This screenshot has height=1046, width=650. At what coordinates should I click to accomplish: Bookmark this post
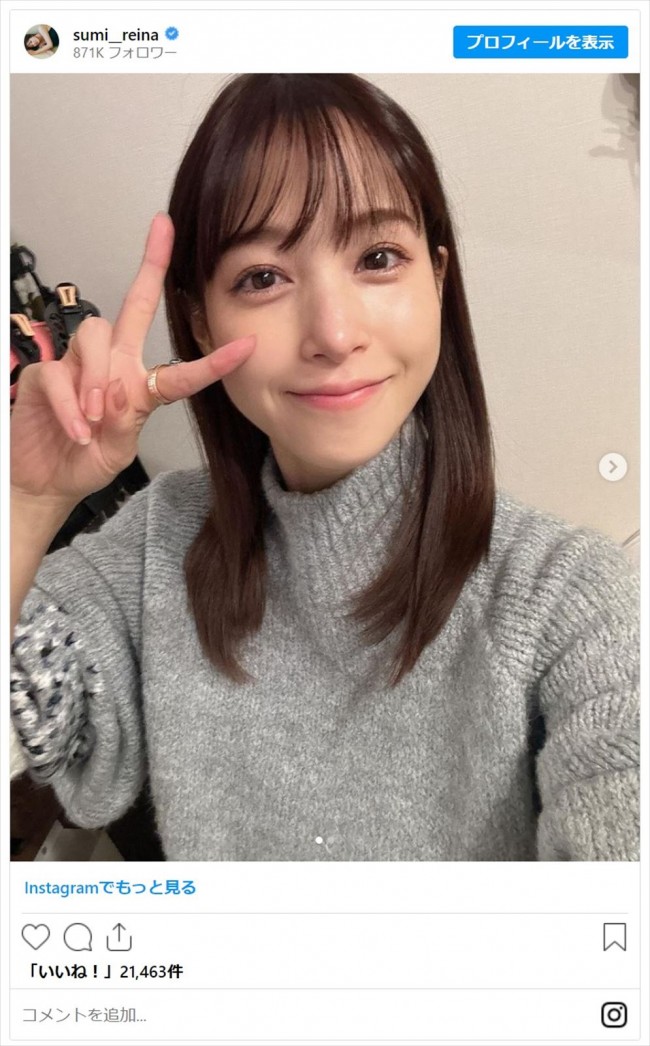[x=614, y=937]
